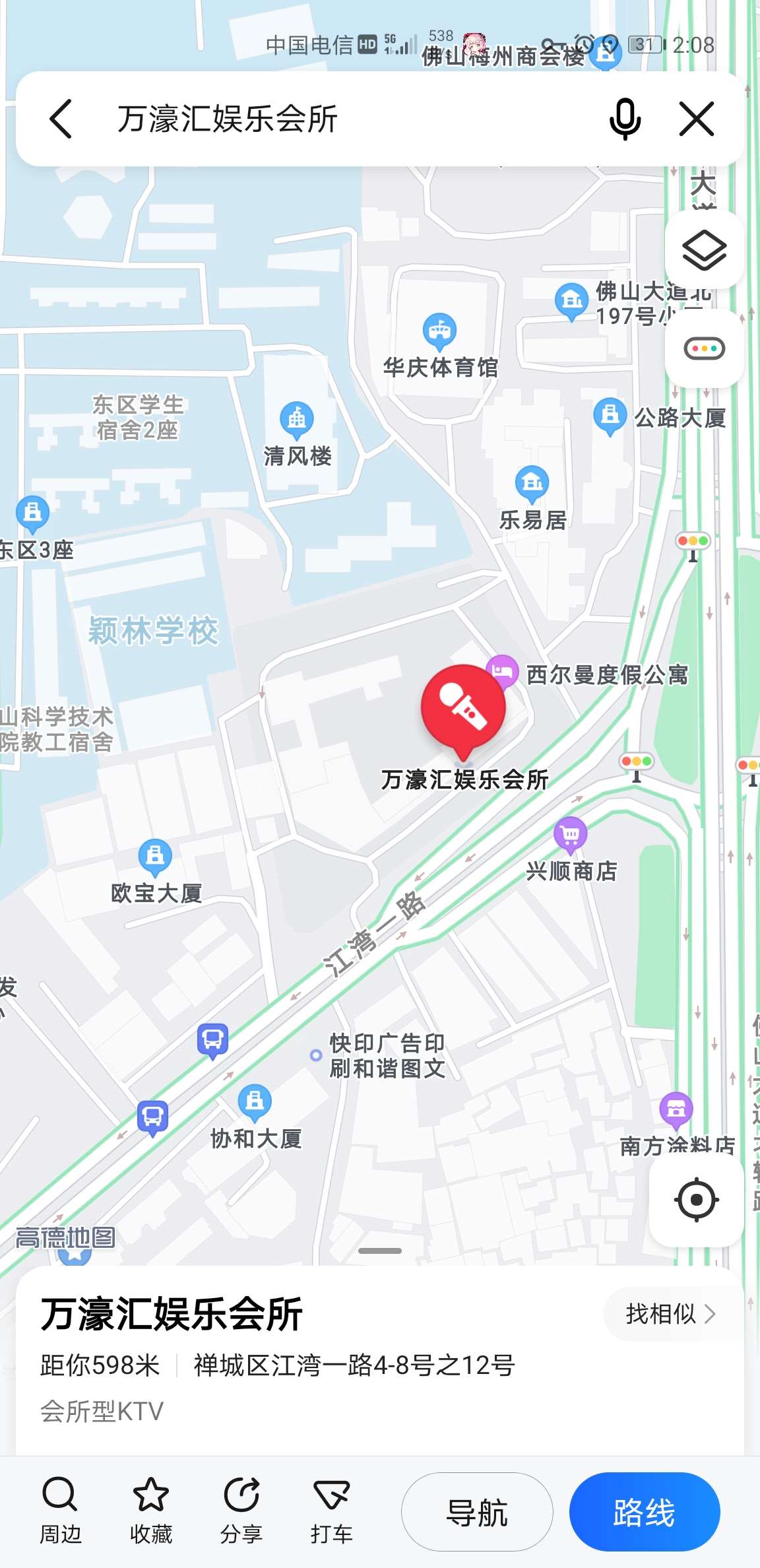Start navigation with the 导航 button
The height and width of the screenshot is (1568, 760).
point(477,1512)
